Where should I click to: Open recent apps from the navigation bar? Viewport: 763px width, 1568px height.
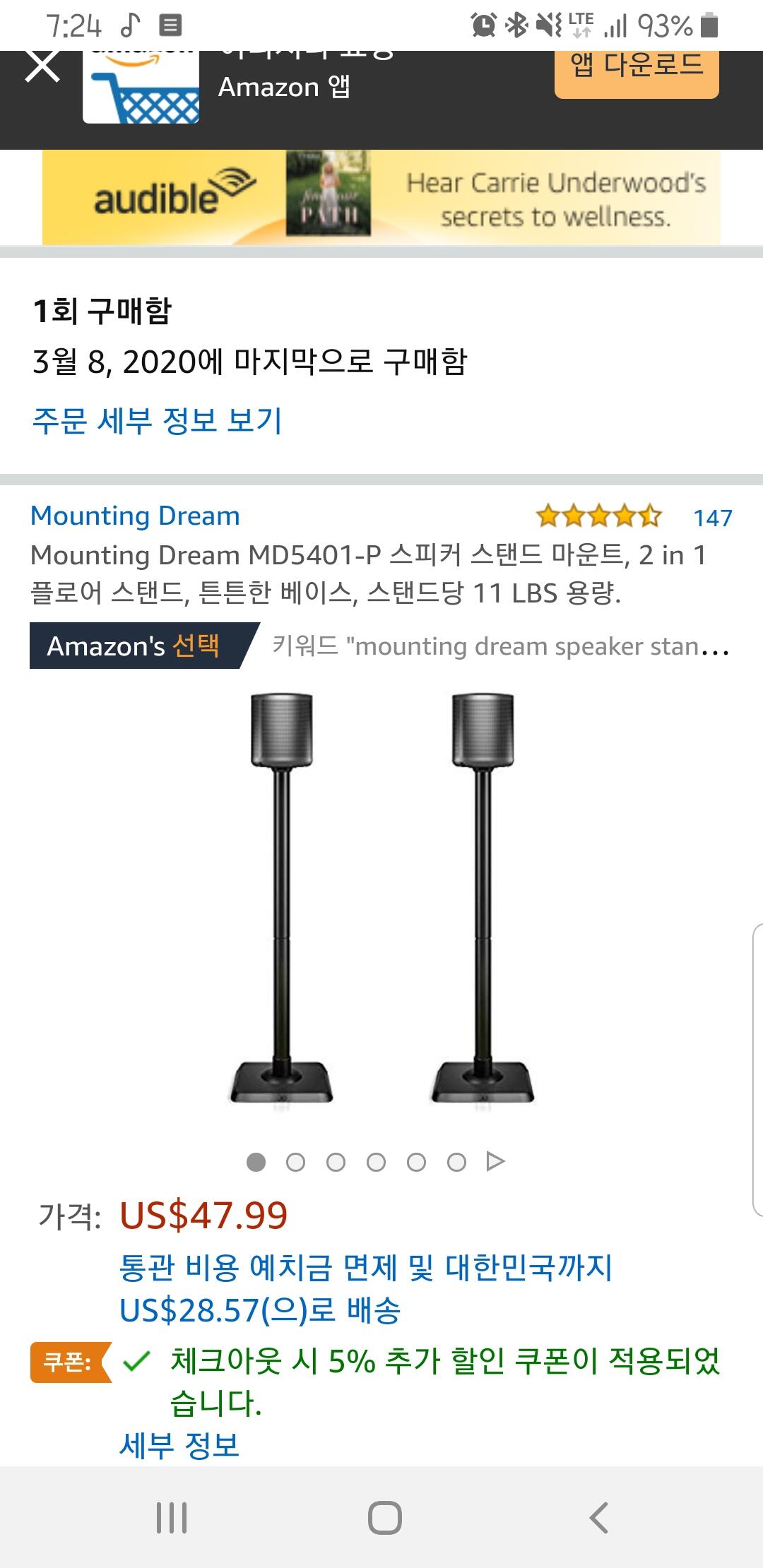pyautogui.click(x=172, y=1517)
